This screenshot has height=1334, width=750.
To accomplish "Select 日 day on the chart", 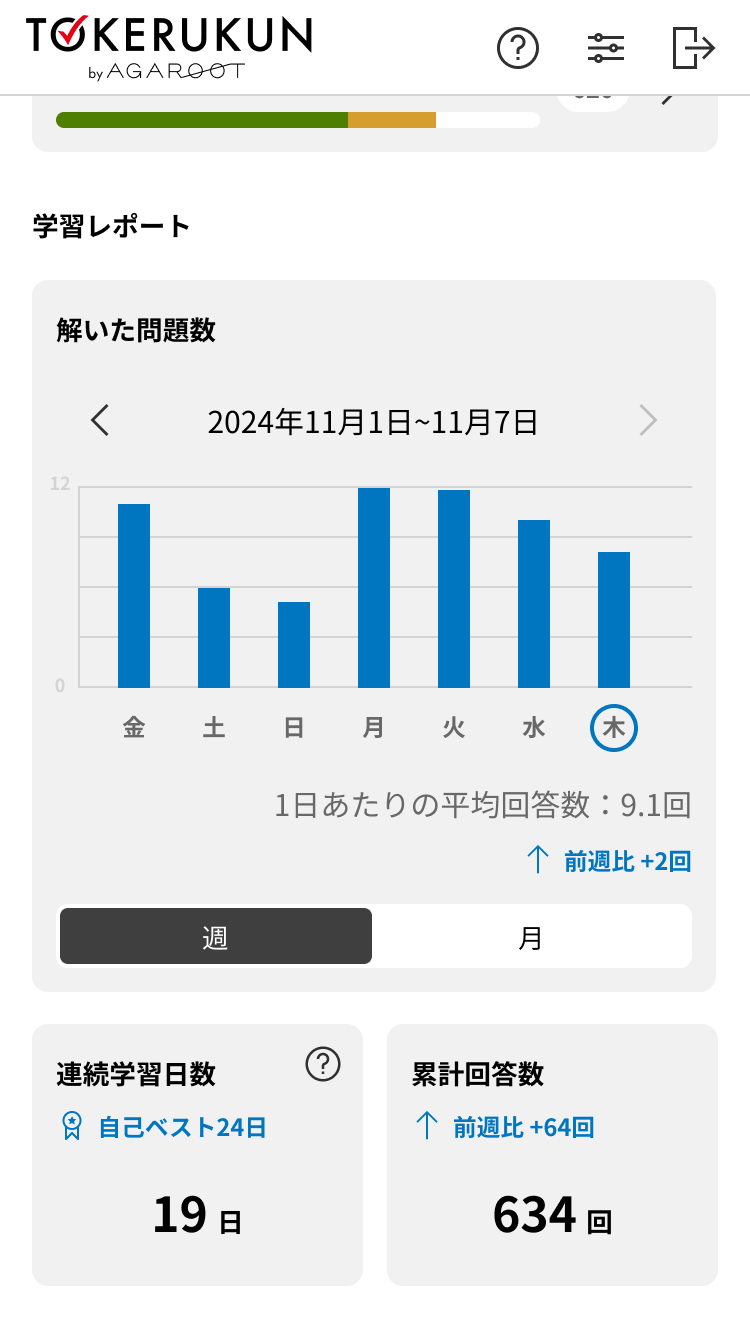I will point(294,728).
